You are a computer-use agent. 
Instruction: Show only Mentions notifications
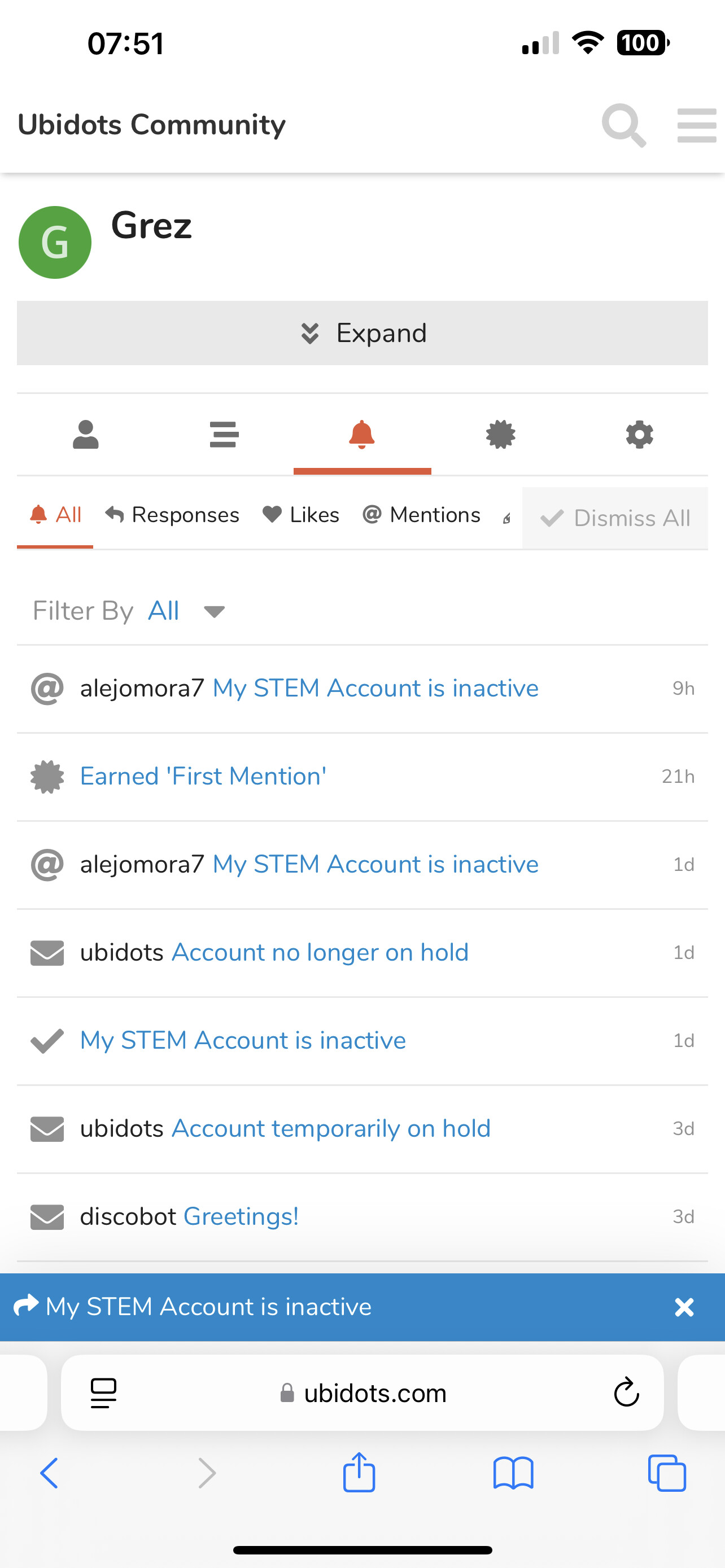[x=421, y=515]
